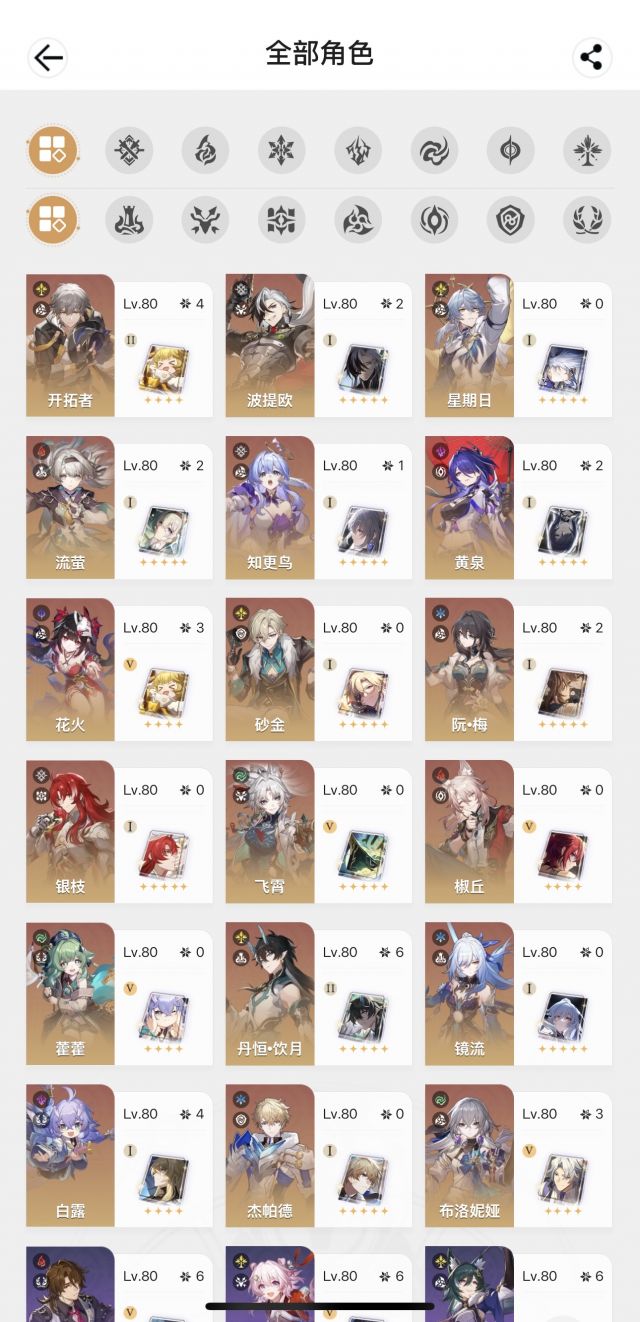Open 丹恒•饮月 character card
Screen dimensions: 640x1322
(x=318, y=994)
